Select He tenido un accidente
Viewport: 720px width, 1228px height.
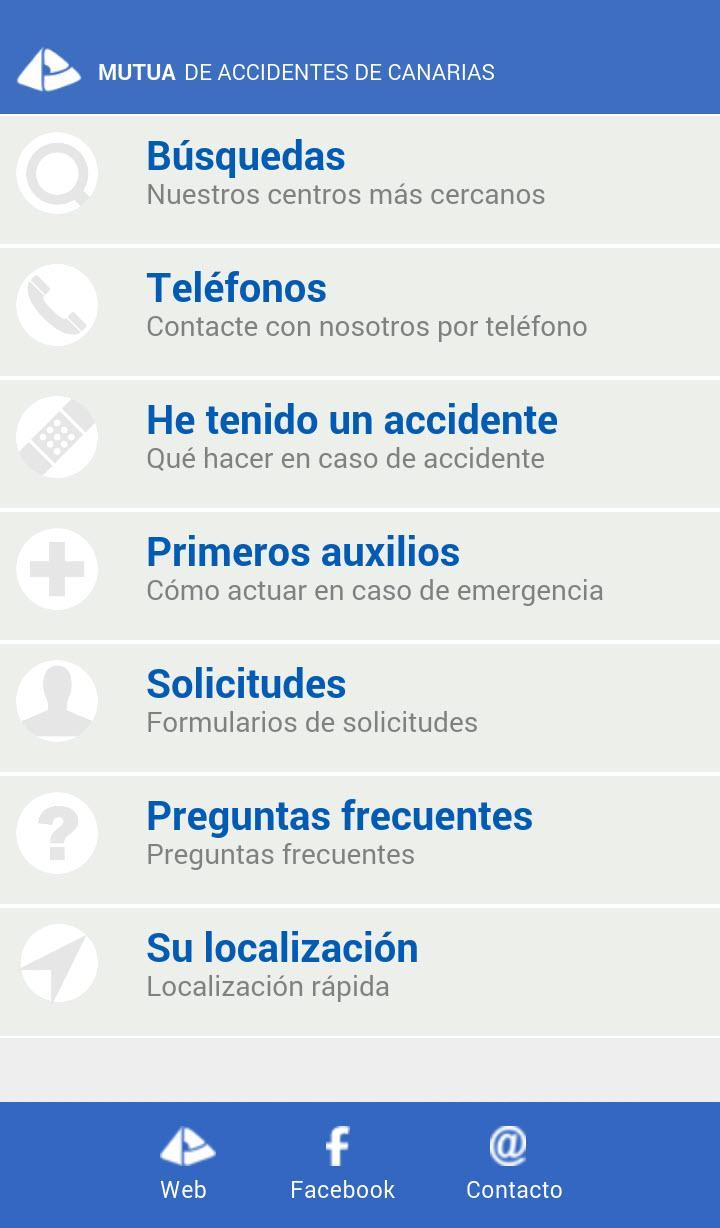click(350, 436)
